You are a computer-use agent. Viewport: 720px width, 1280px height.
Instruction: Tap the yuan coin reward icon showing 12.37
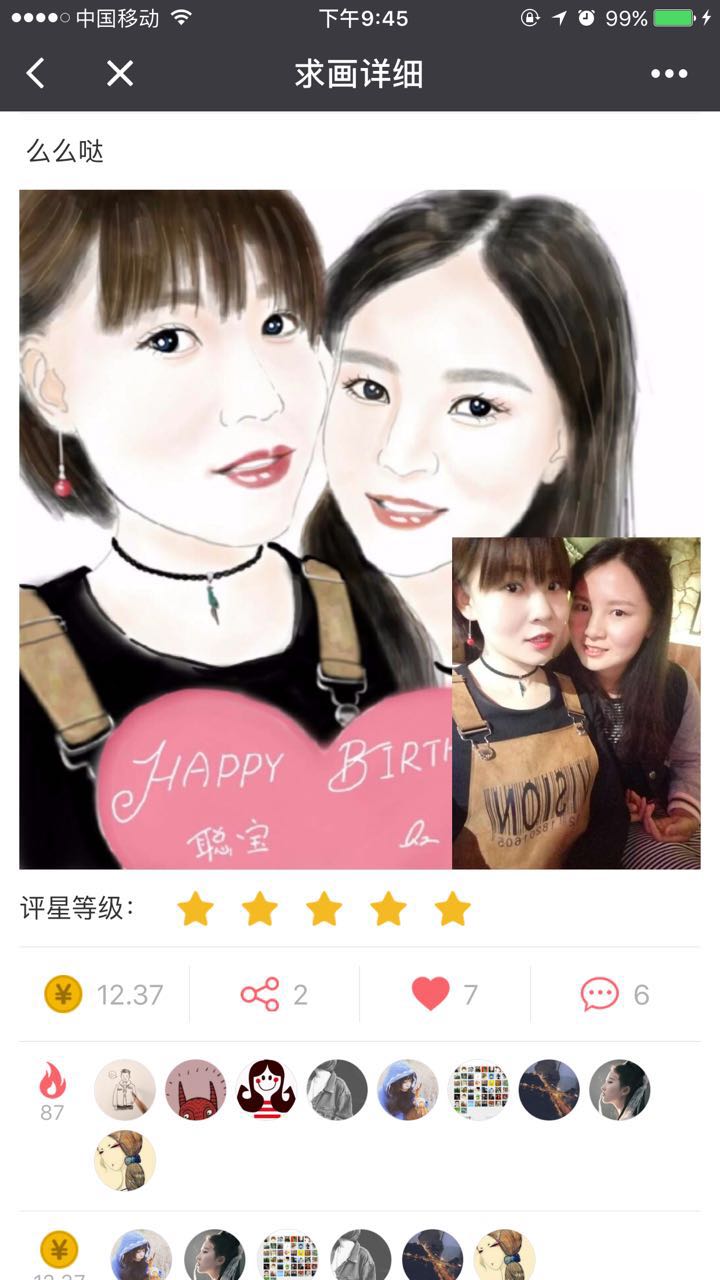63,994
